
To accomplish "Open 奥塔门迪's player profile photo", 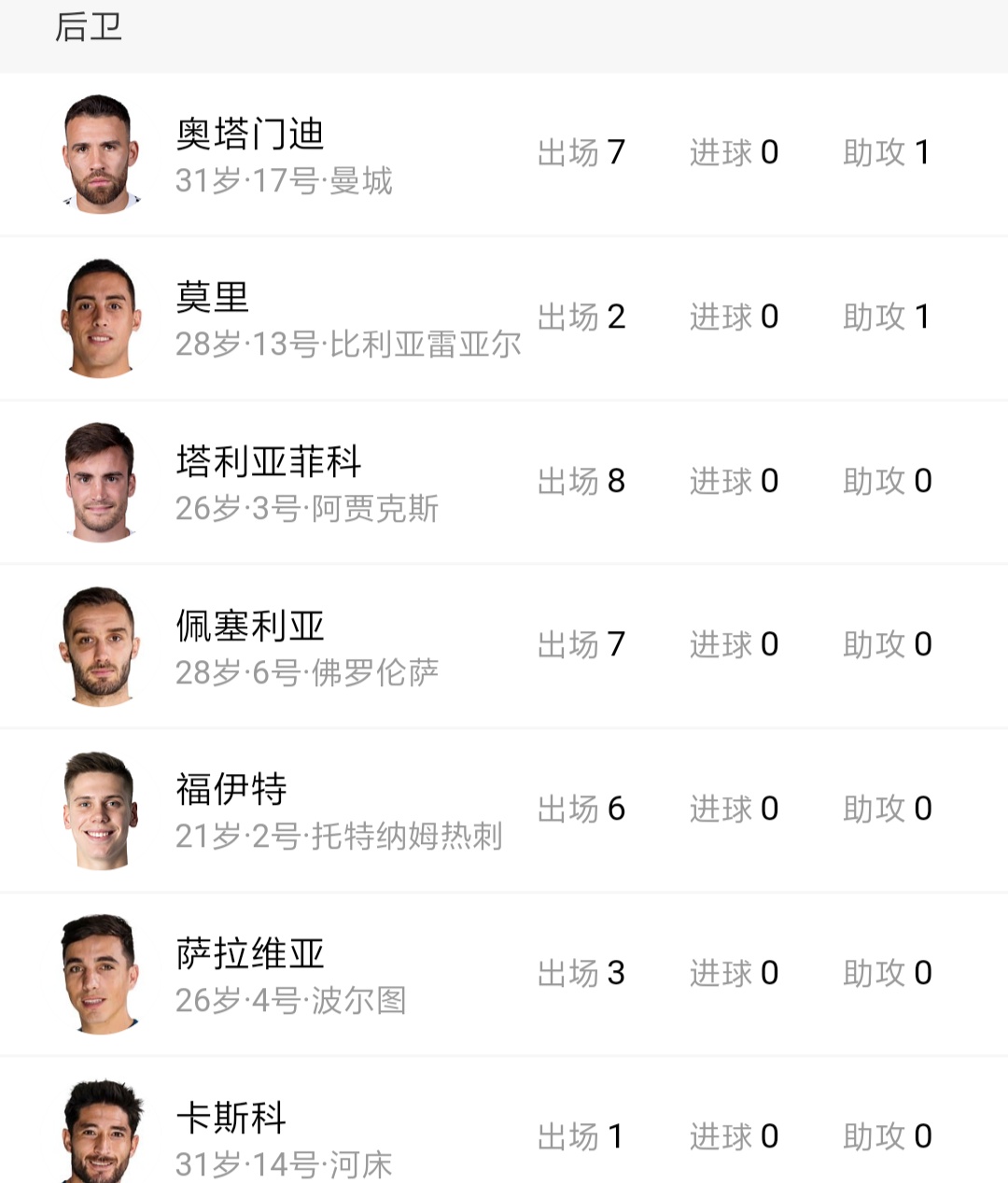I will 100,153.
